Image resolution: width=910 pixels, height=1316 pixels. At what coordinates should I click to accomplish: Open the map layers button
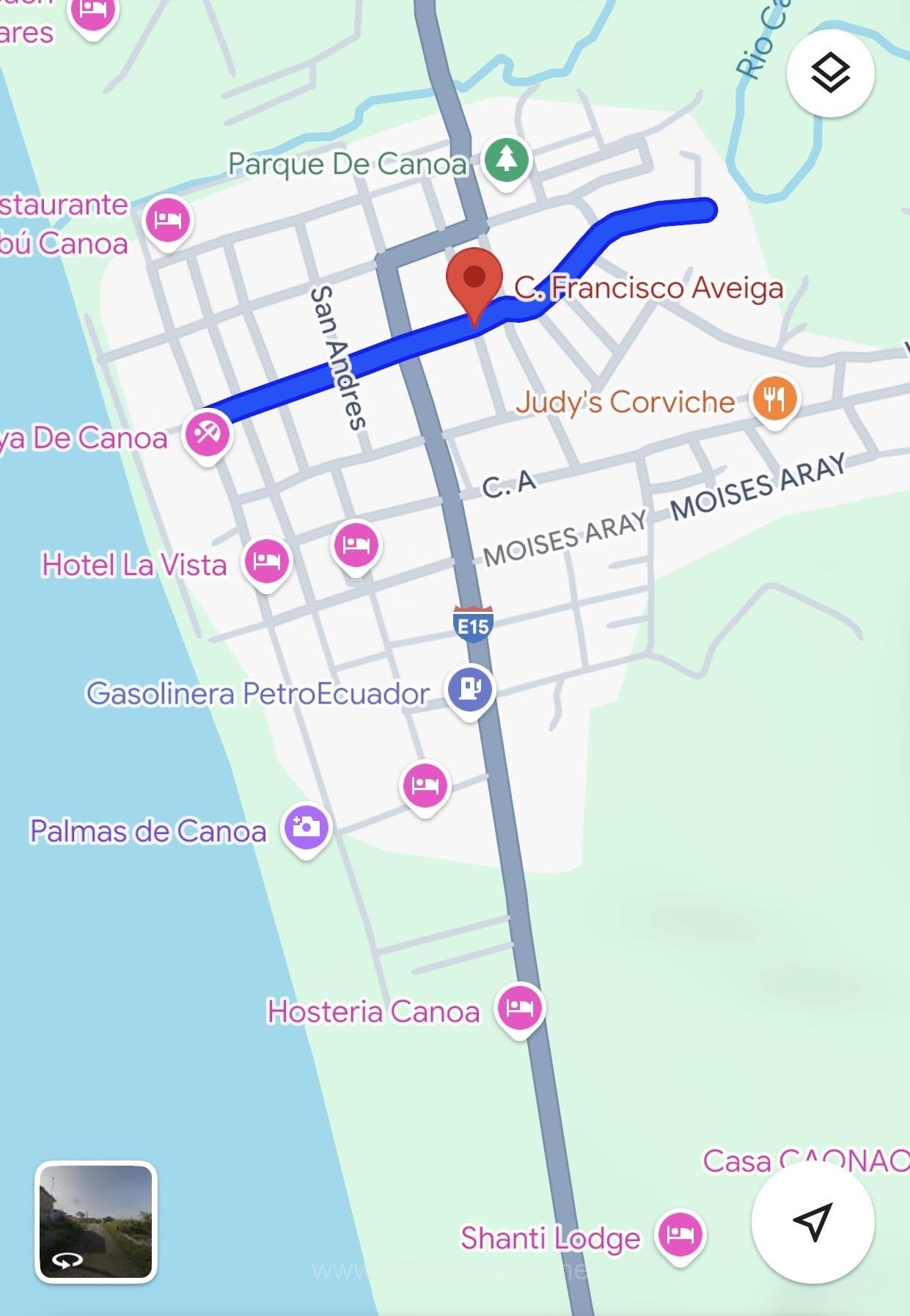(830, 73)
